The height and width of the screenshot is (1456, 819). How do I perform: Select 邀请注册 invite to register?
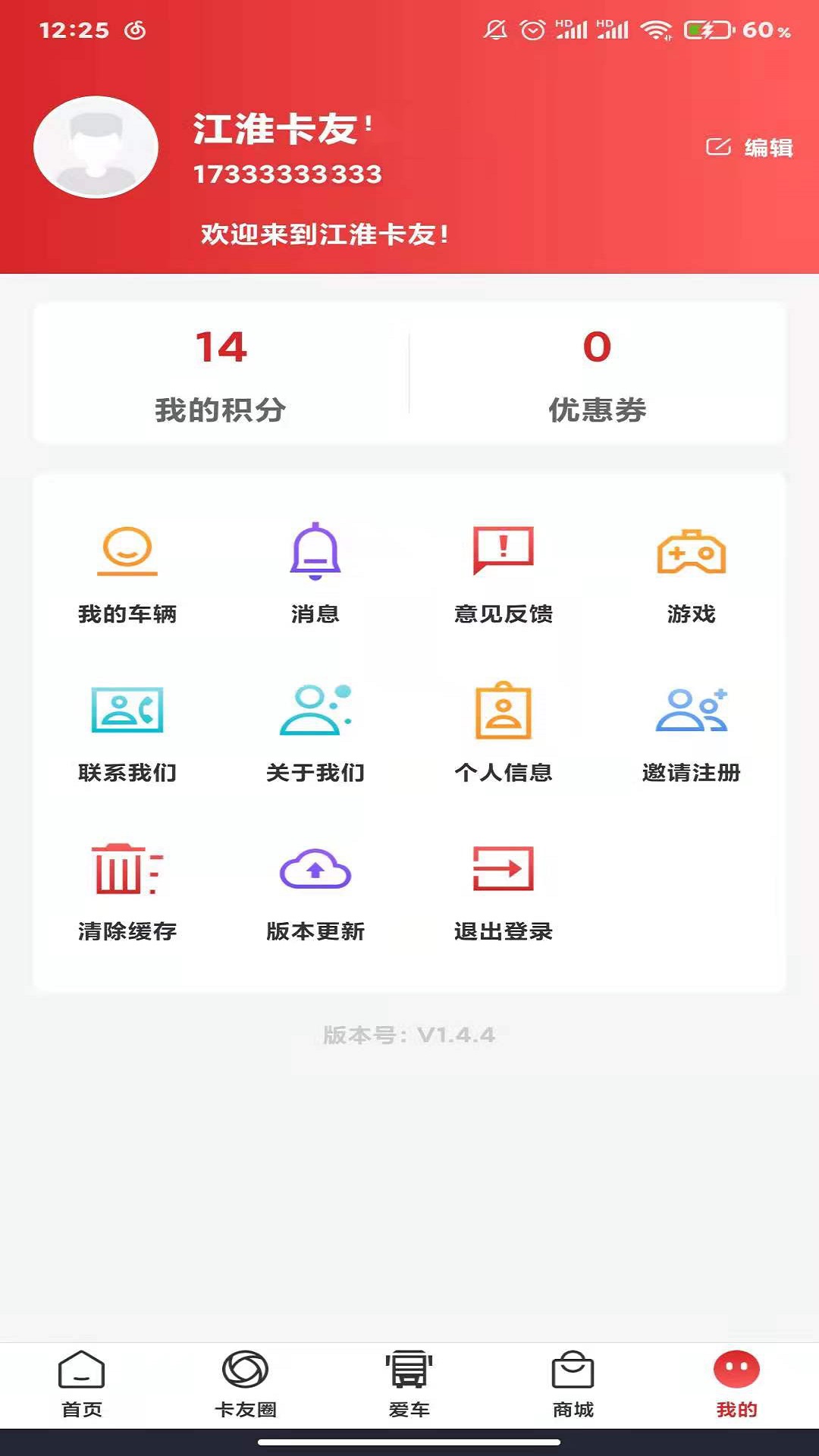[x=691, y=733]
